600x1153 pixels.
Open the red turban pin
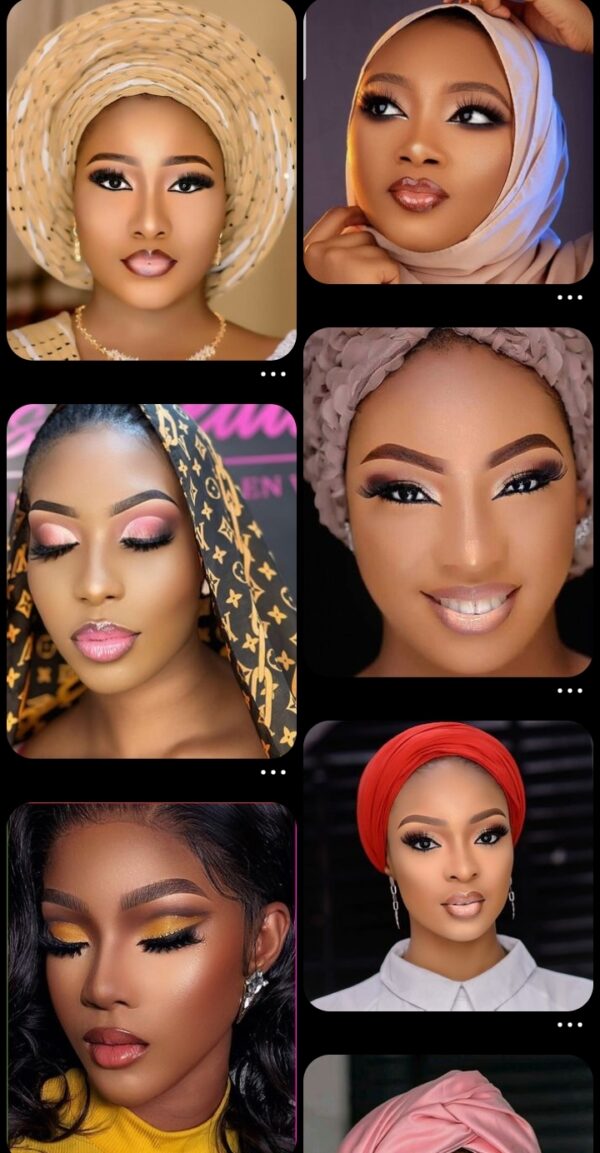[x=448, y=865]
